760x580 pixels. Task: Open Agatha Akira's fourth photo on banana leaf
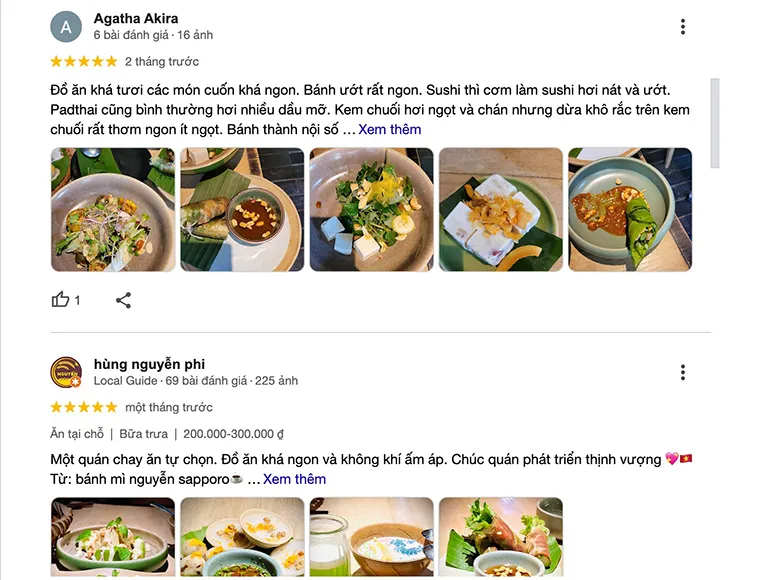(500, 210)
